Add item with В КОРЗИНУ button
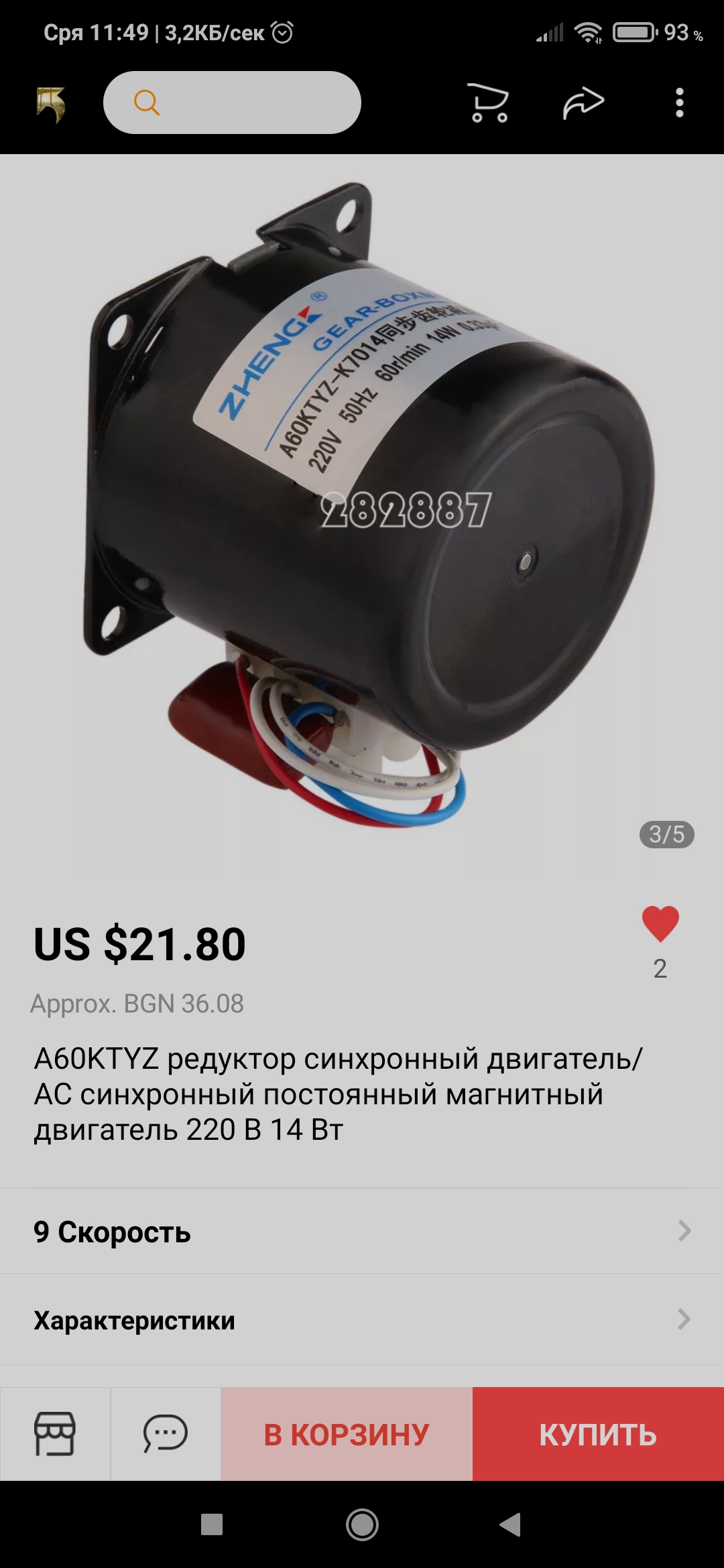 click(x=347, y=1434)
